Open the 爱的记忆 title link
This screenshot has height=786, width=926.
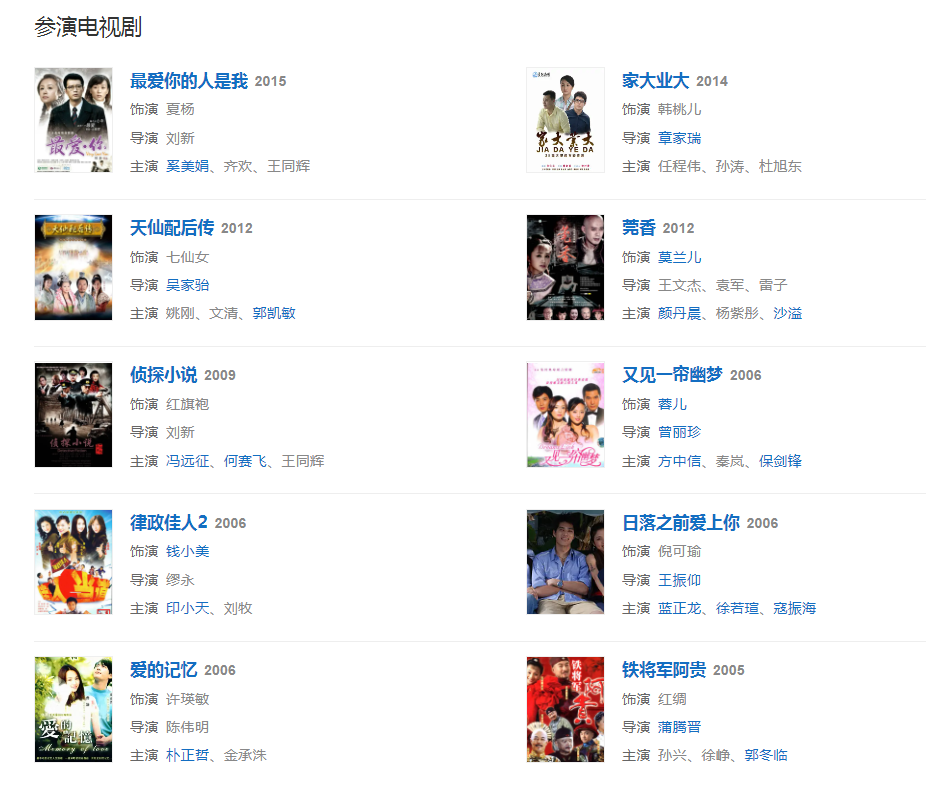[163, 670]
